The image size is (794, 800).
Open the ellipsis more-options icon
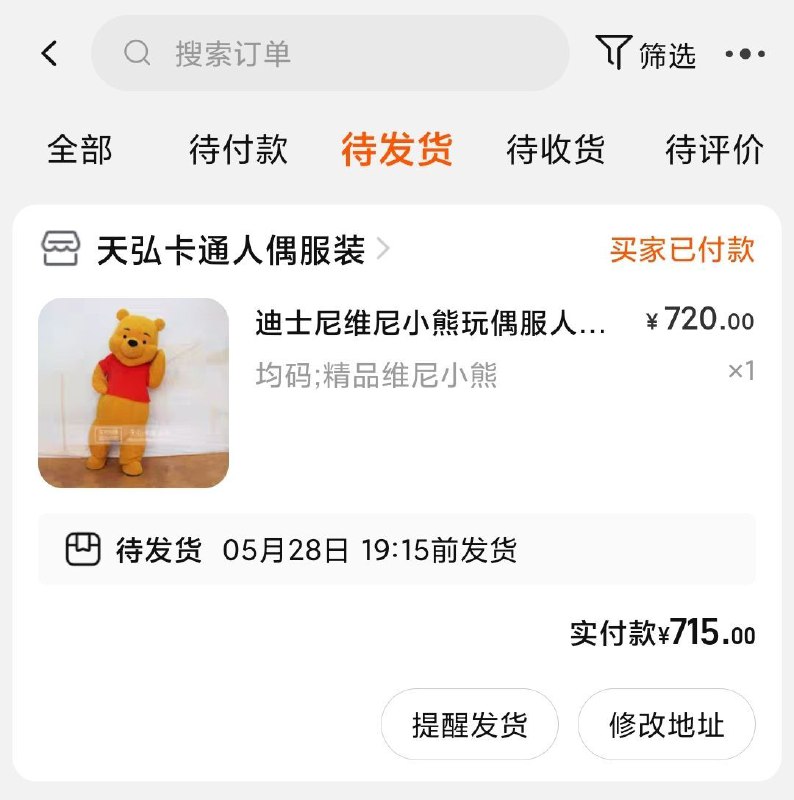click(745, 55)
